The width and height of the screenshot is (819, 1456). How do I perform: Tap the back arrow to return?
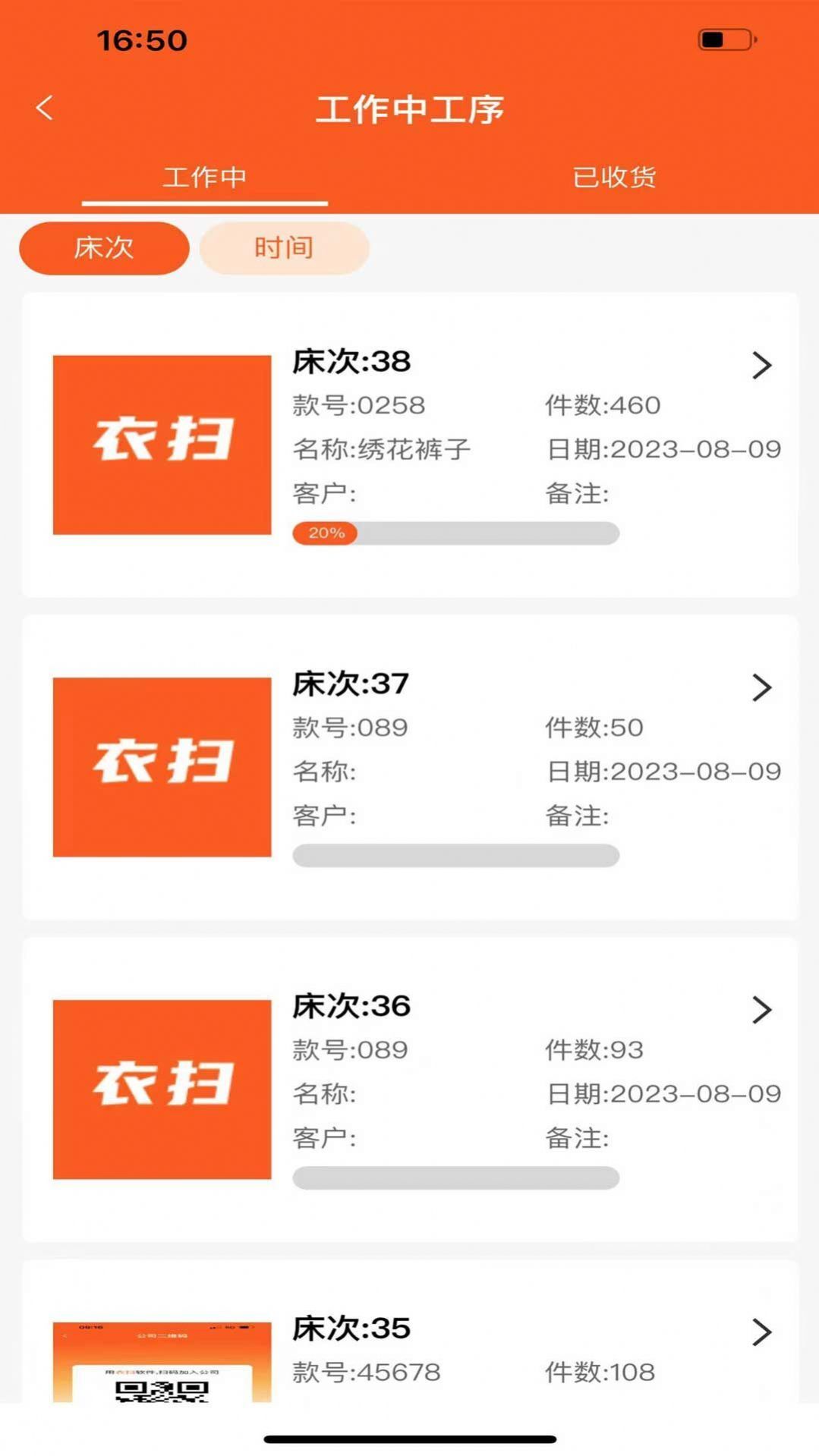coord(45,108)
